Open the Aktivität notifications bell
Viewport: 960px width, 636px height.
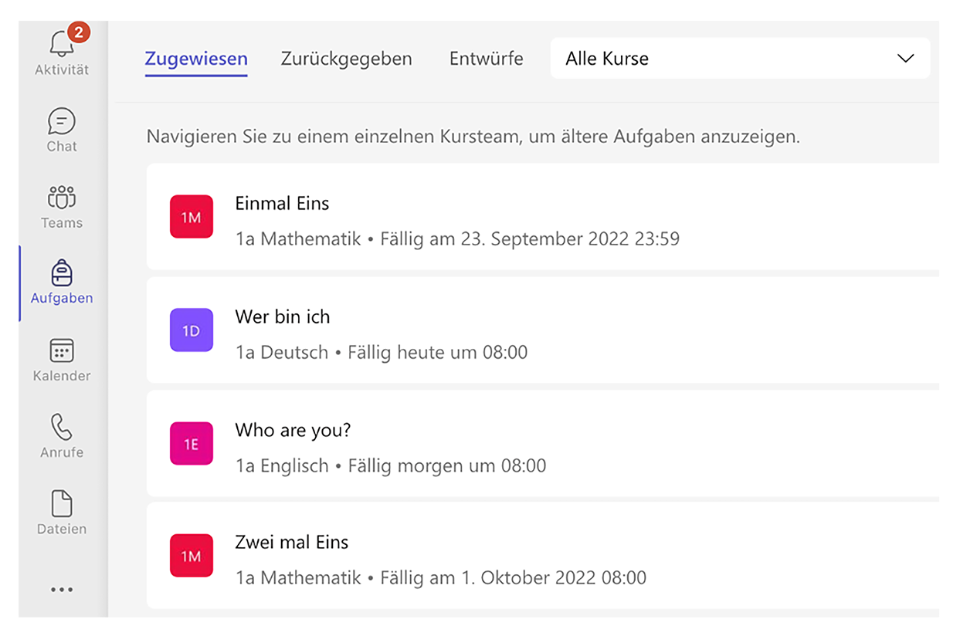click(62, 51)
